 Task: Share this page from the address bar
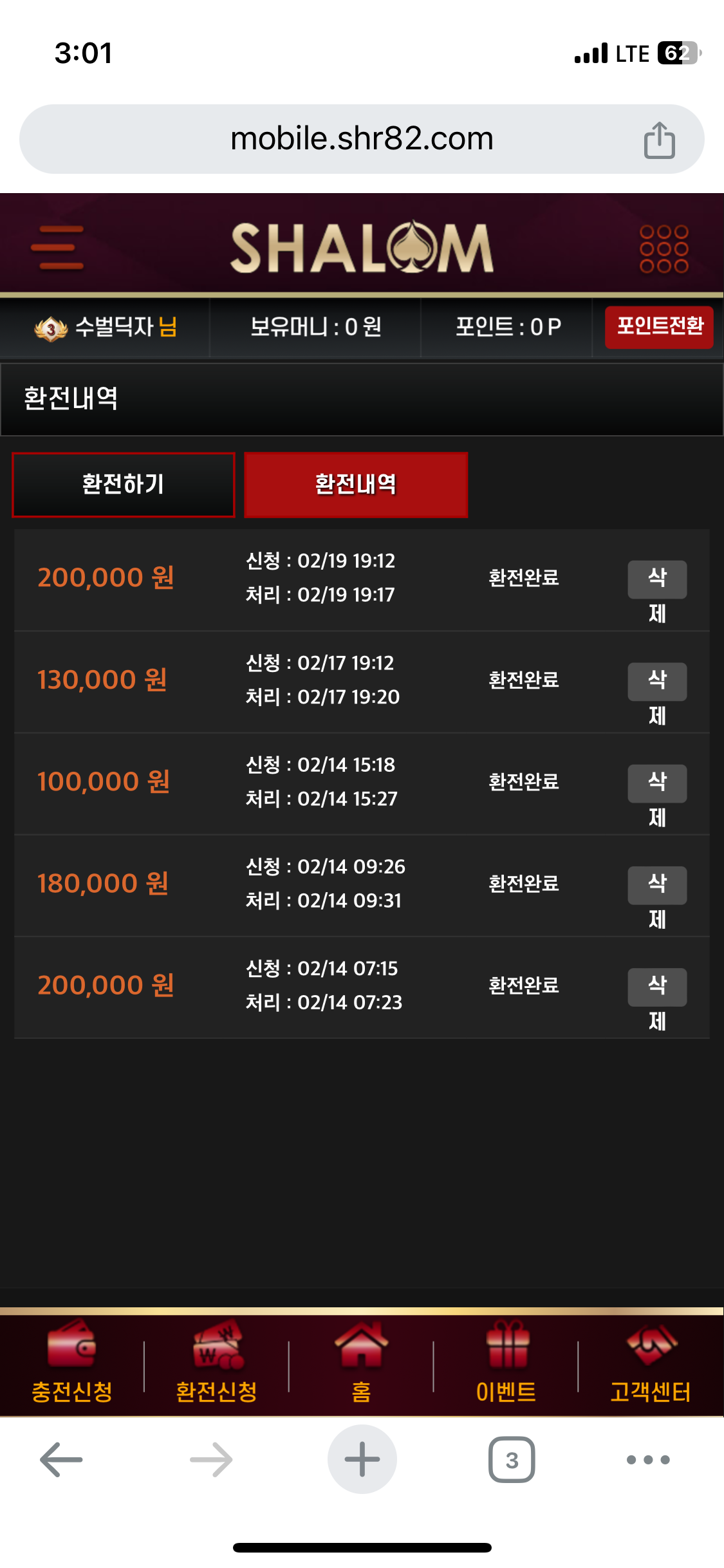coord(659,140)
